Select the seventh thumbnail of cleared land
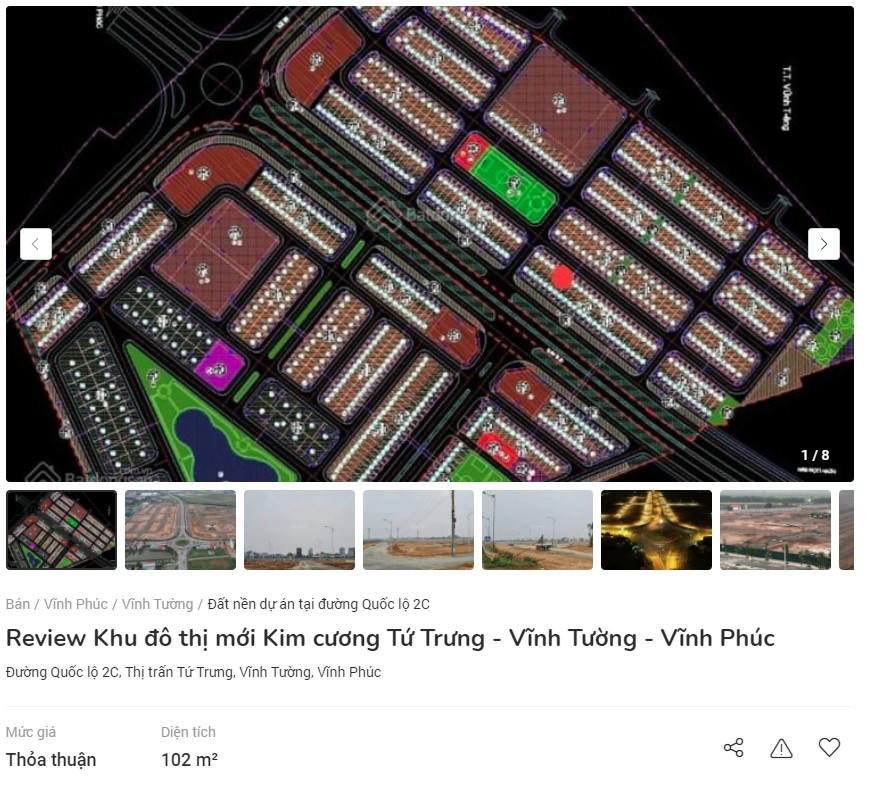 click(x=775, y=530)
